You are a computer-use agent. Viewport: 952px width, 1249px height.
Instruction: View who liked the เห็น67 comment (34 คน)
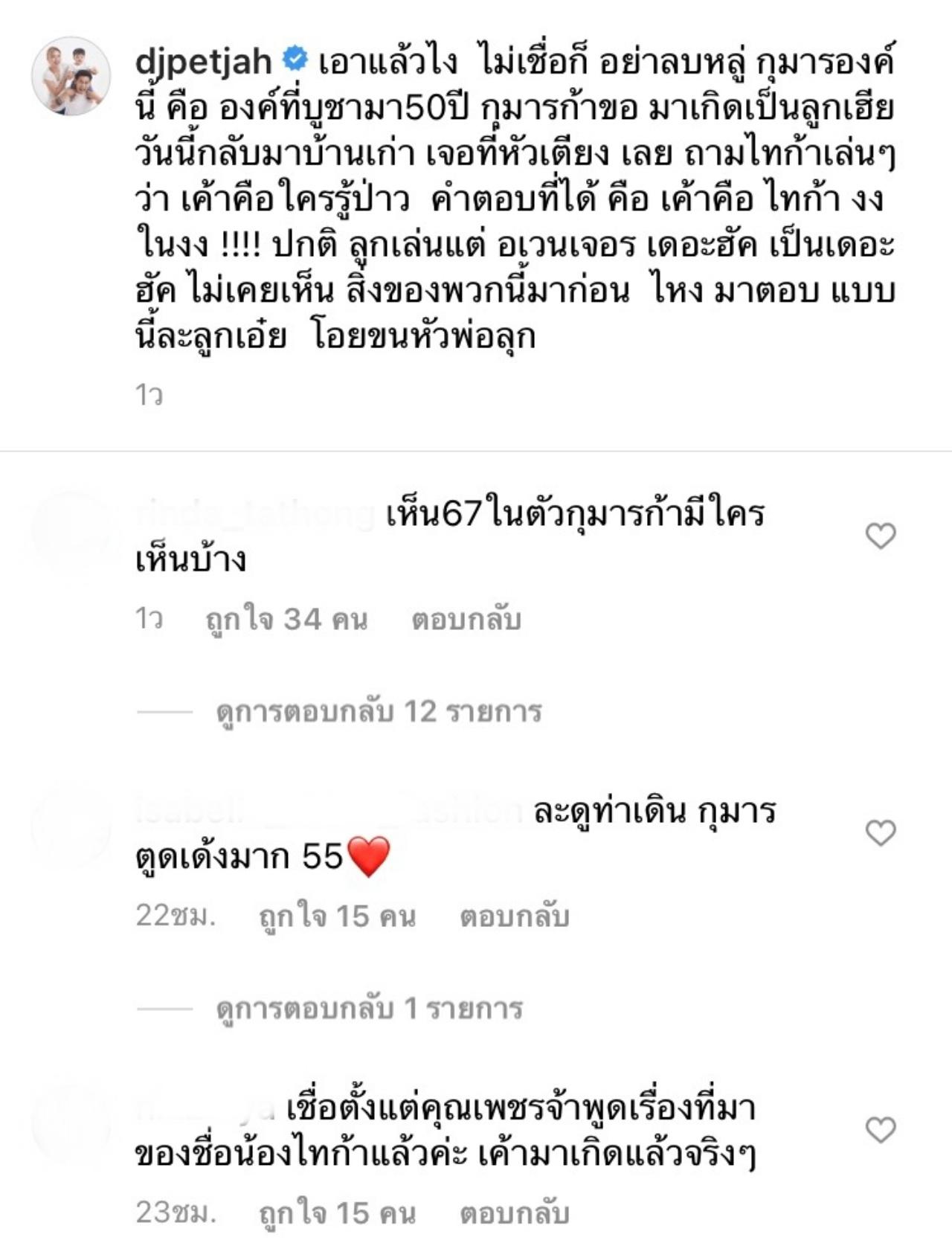[286, 619]
